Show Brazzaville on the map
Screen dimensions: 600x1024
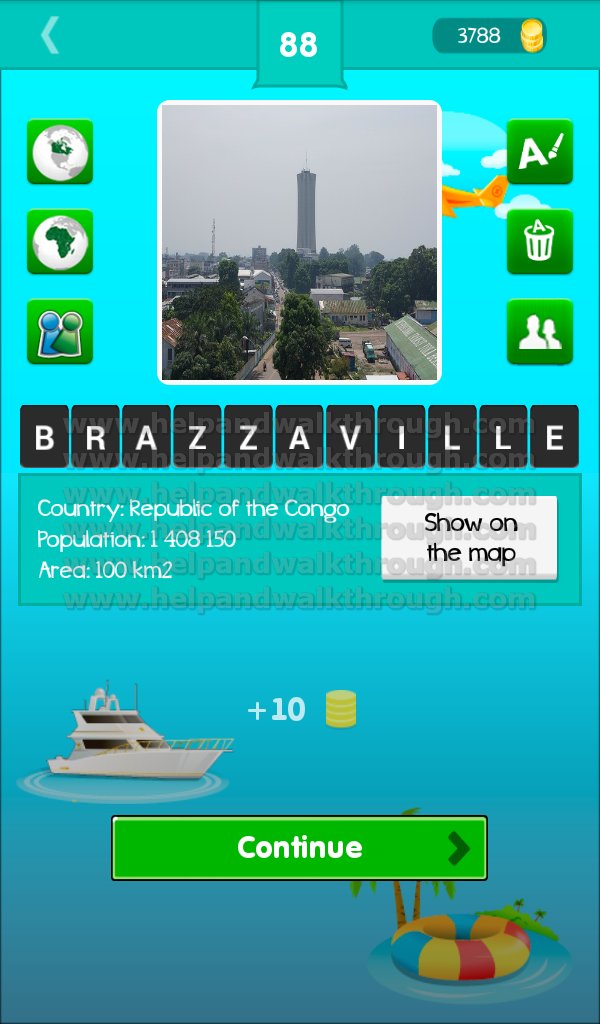(469, 538)
